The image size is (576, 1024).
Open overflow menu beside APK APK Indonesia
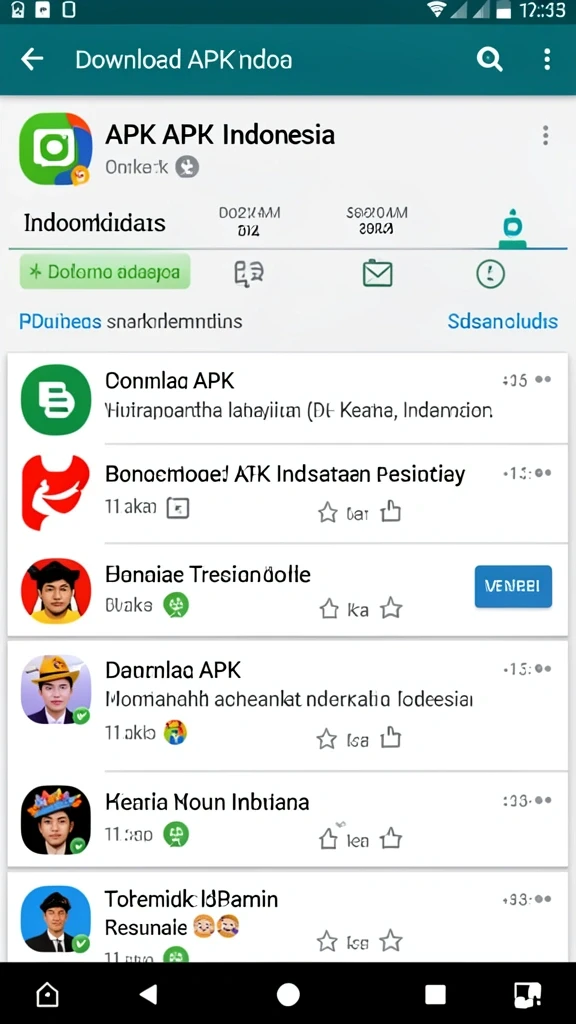545,136
